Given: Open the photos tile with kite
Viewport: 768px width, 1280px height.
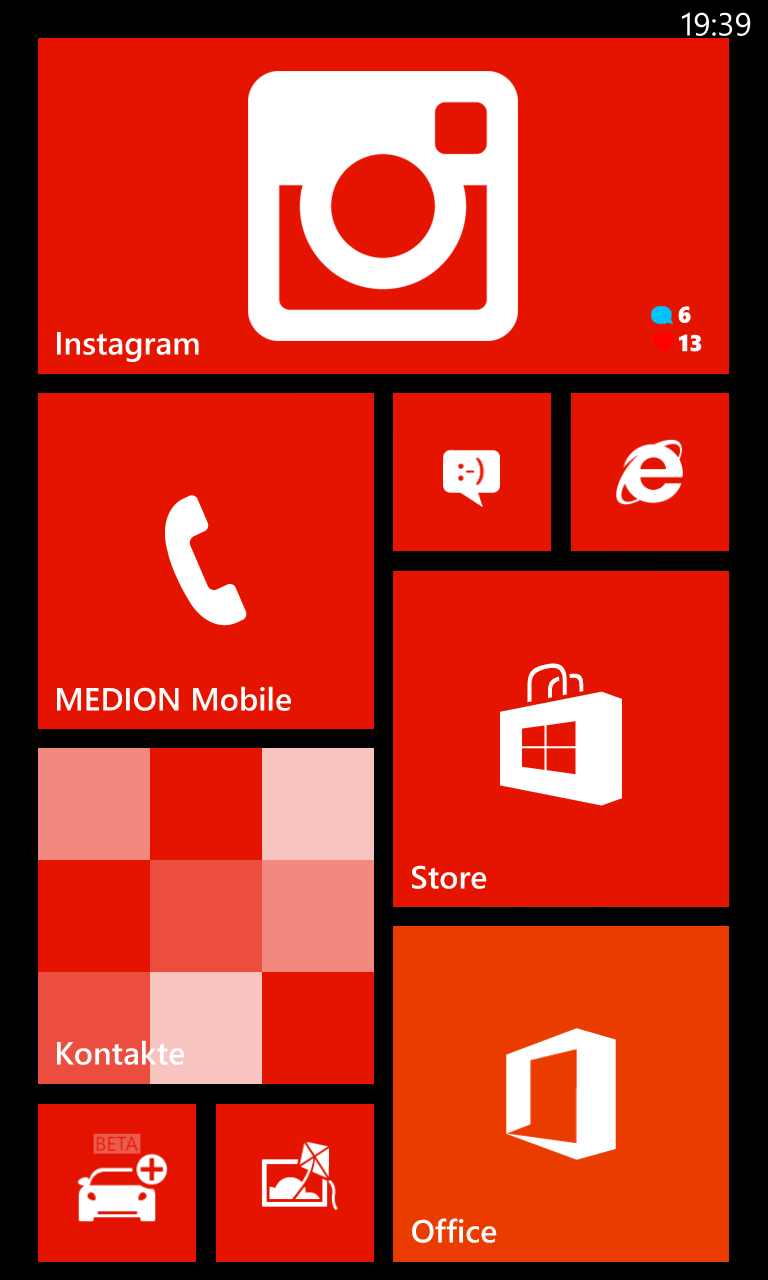Looking at the screenshot, I should (295, 1183).
